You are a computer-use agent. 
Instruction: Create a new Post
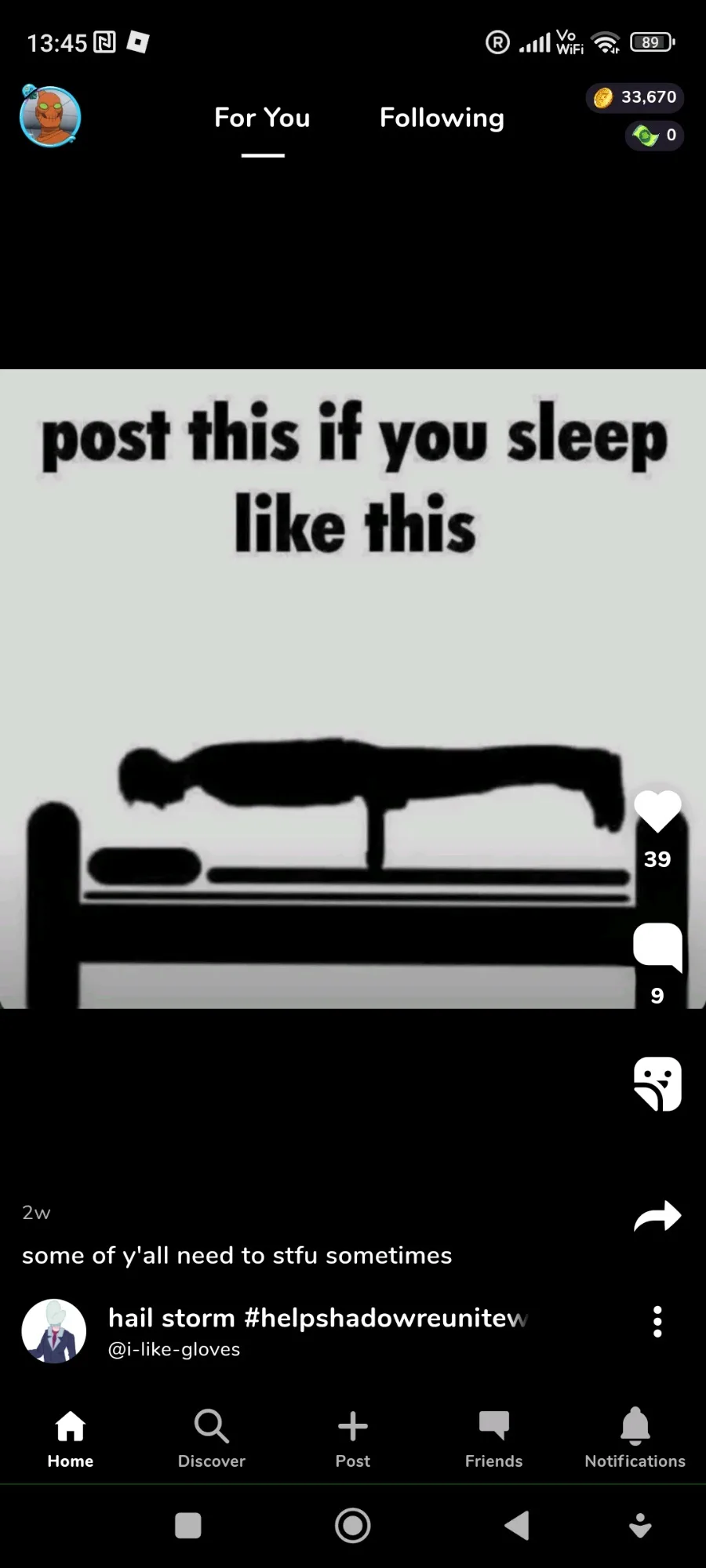(x=353, y=1439)
